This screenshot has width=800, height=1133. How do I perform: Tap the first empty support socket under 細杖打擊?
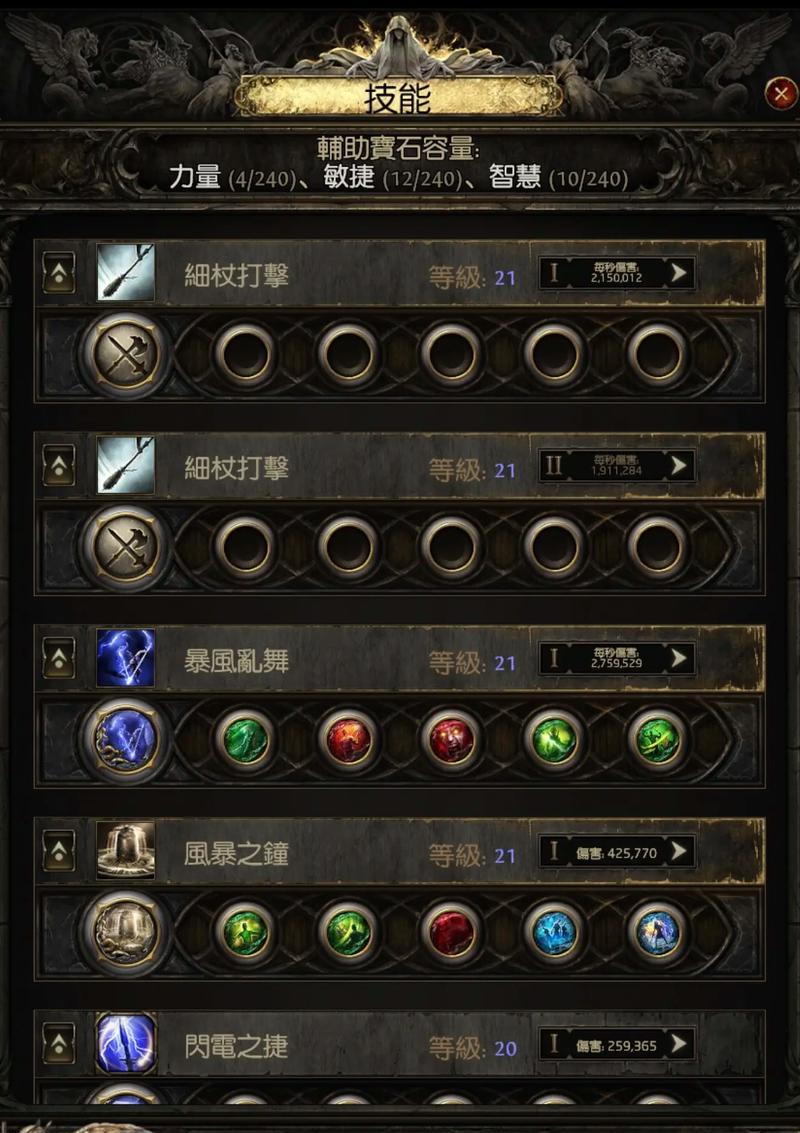245,354
